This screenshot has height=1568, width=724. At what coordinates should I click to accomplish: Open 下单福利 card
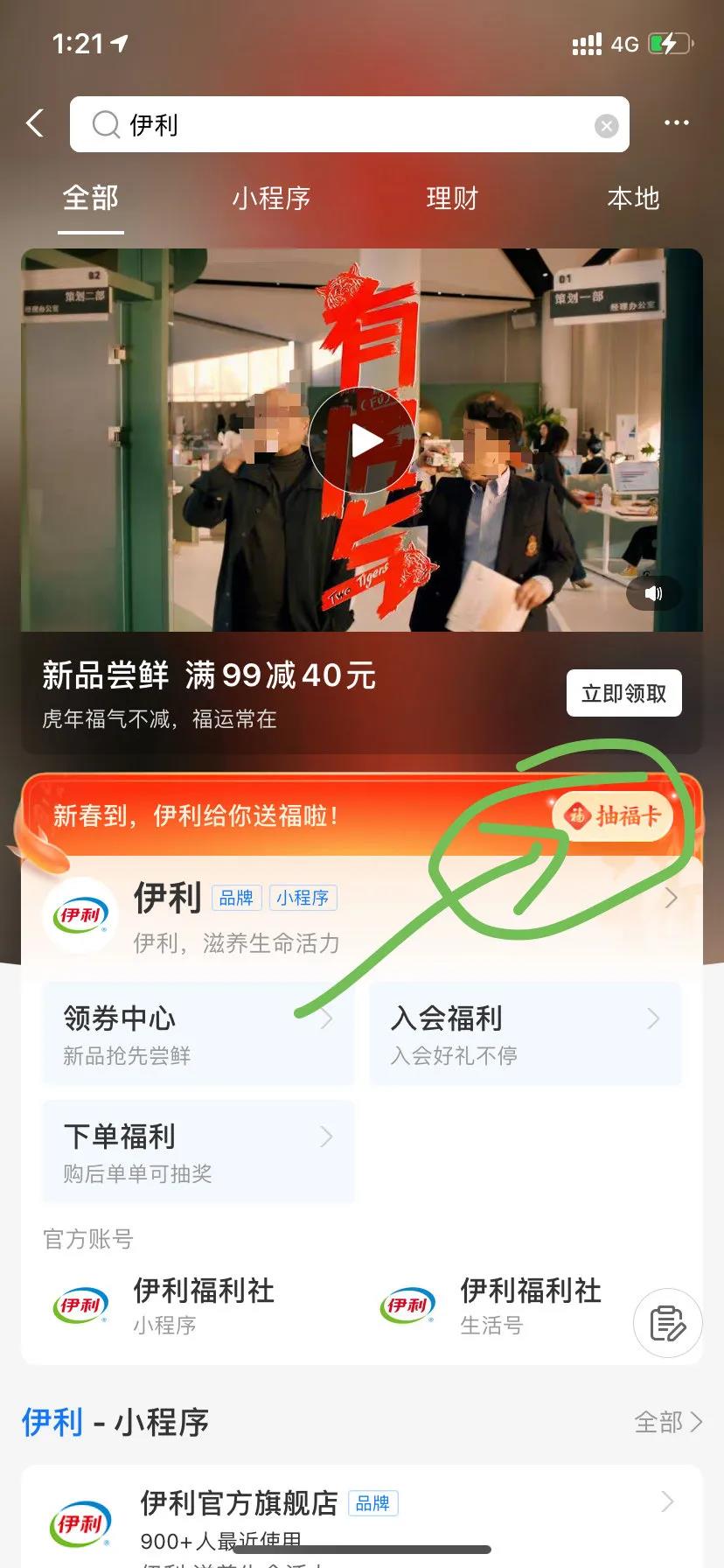(x=198, y=1152)
